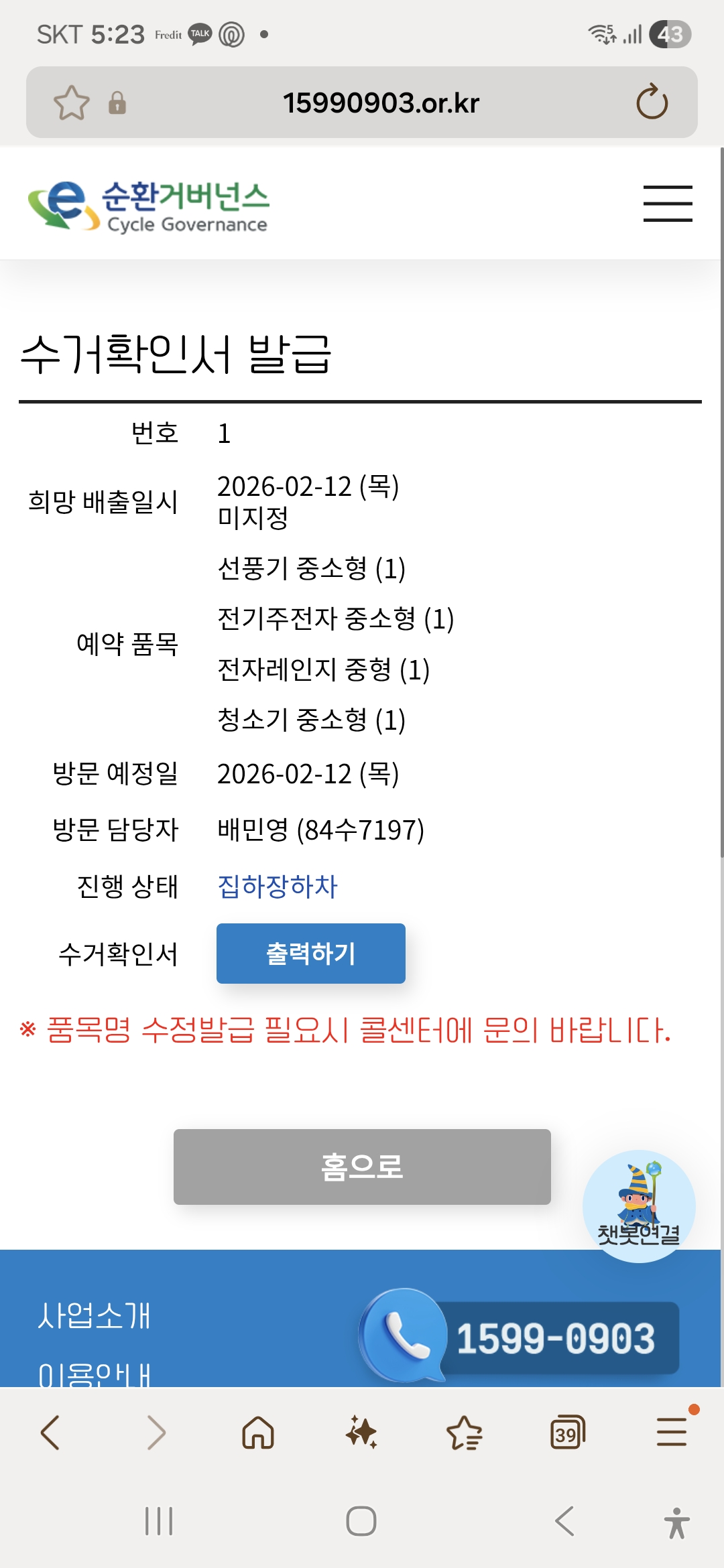
Task: Open the bookmarks list star icon
Action: click(x=464, y=1433)
